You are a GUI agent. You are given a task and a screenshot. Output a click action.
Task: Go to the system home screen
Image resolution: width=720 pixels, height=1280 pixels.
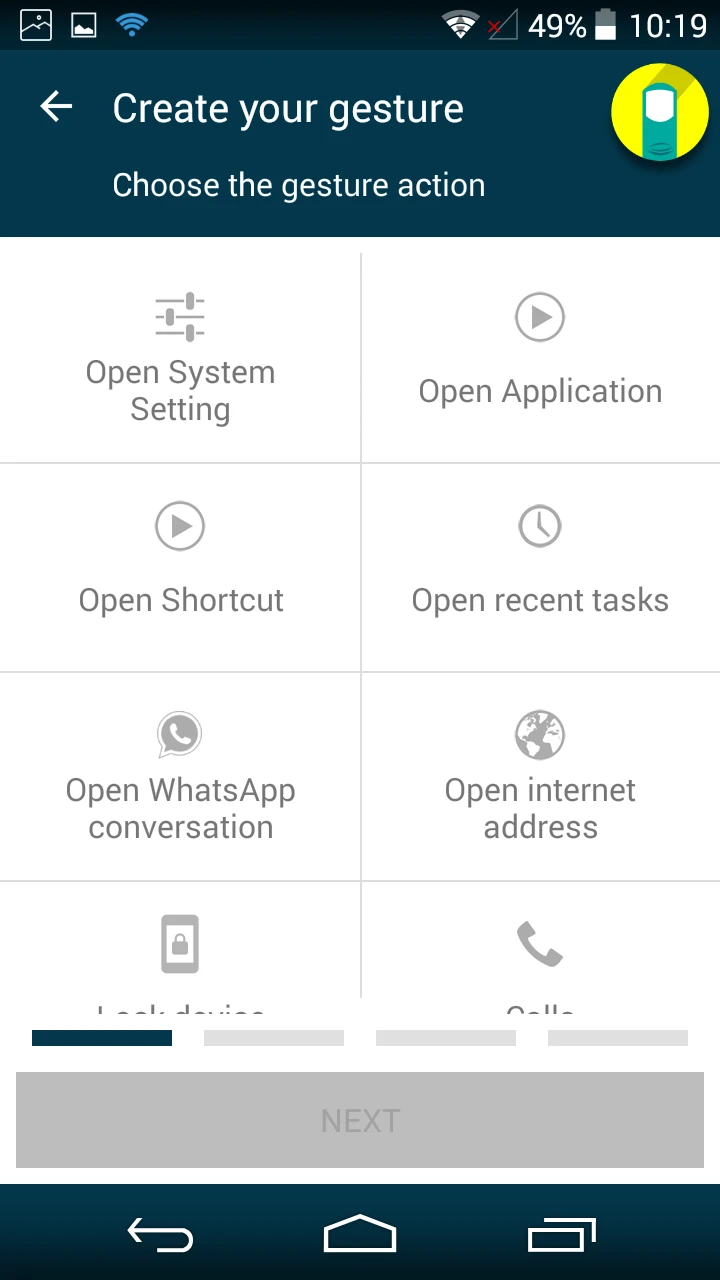360,1234
